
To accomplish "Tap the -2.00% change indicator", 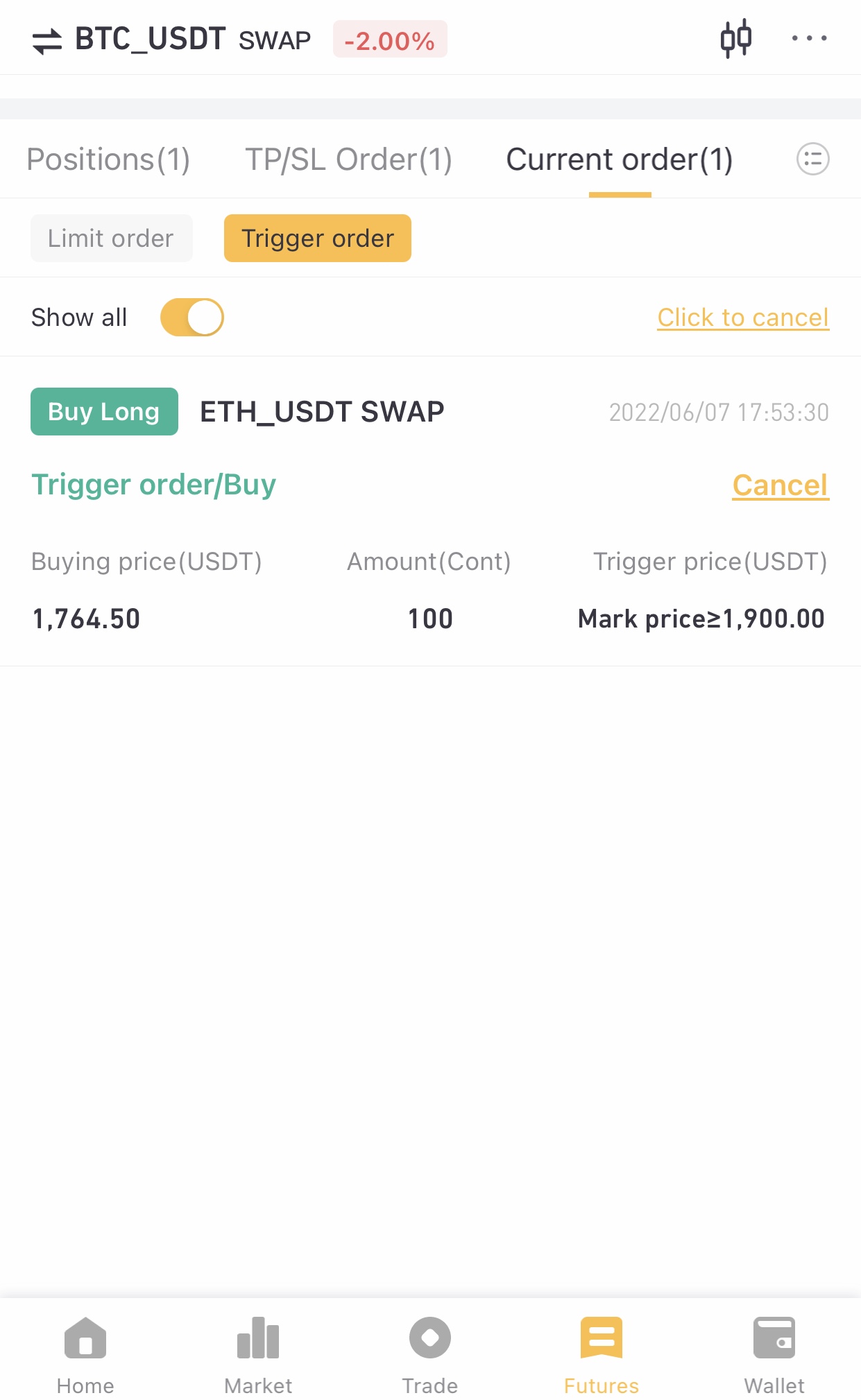I will click(389, 40).
